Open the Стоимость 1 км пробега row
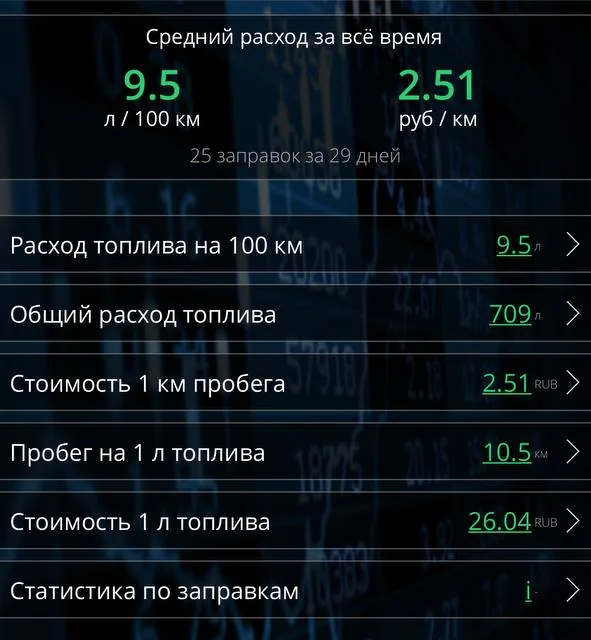The image size is (591, 640). pos(296,383)
